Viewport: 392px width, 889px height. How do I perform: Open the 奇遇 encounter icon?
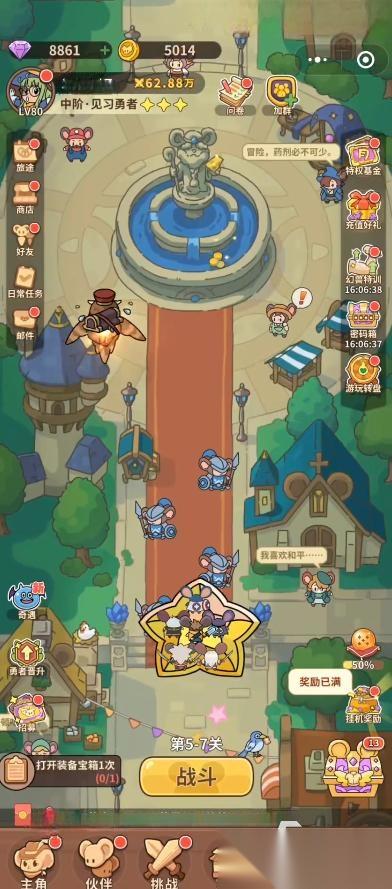click(x=27, y=600)
